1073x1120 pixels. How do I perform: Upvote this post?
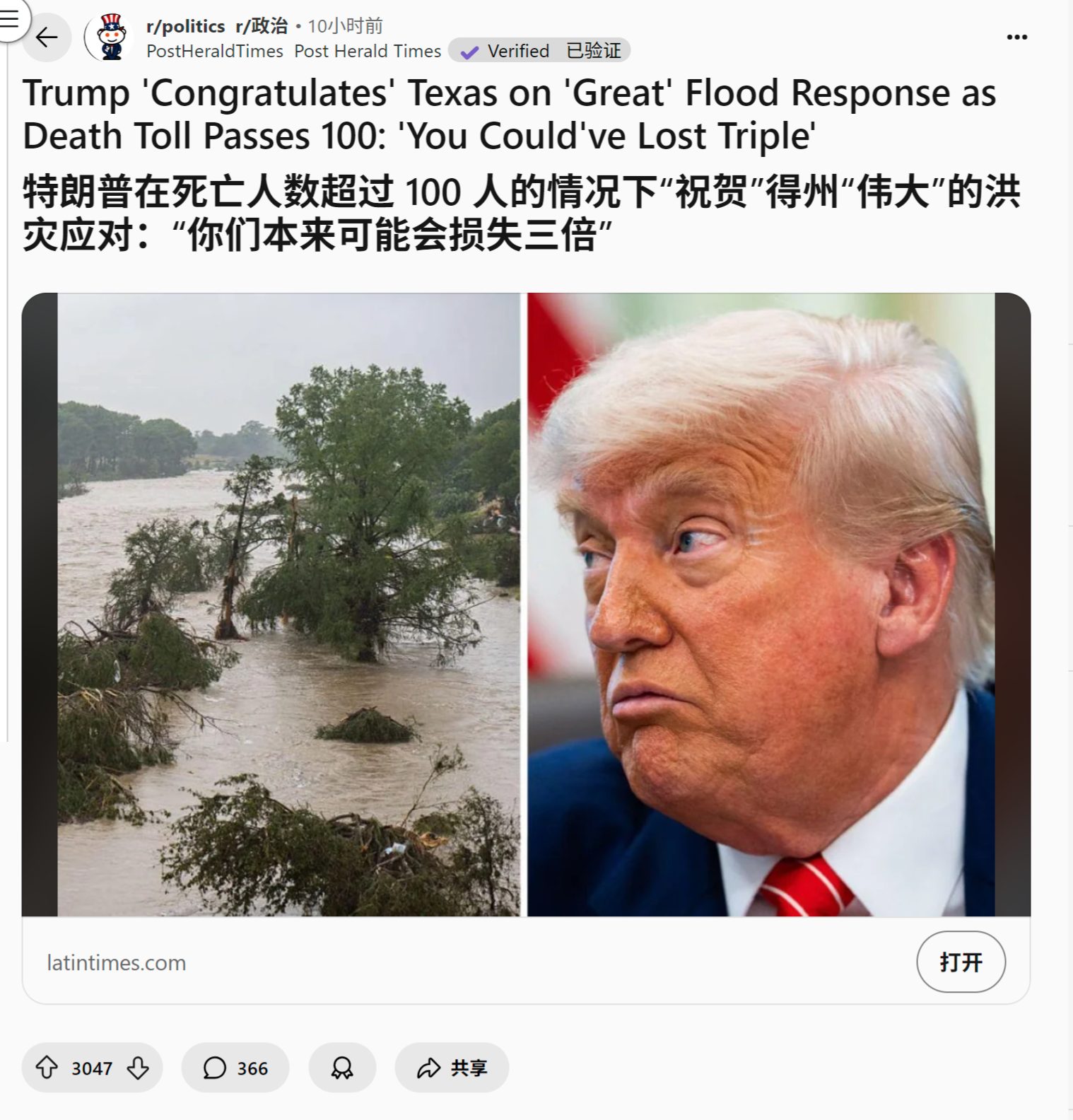pyautogui.click(x=47, y=1068)
